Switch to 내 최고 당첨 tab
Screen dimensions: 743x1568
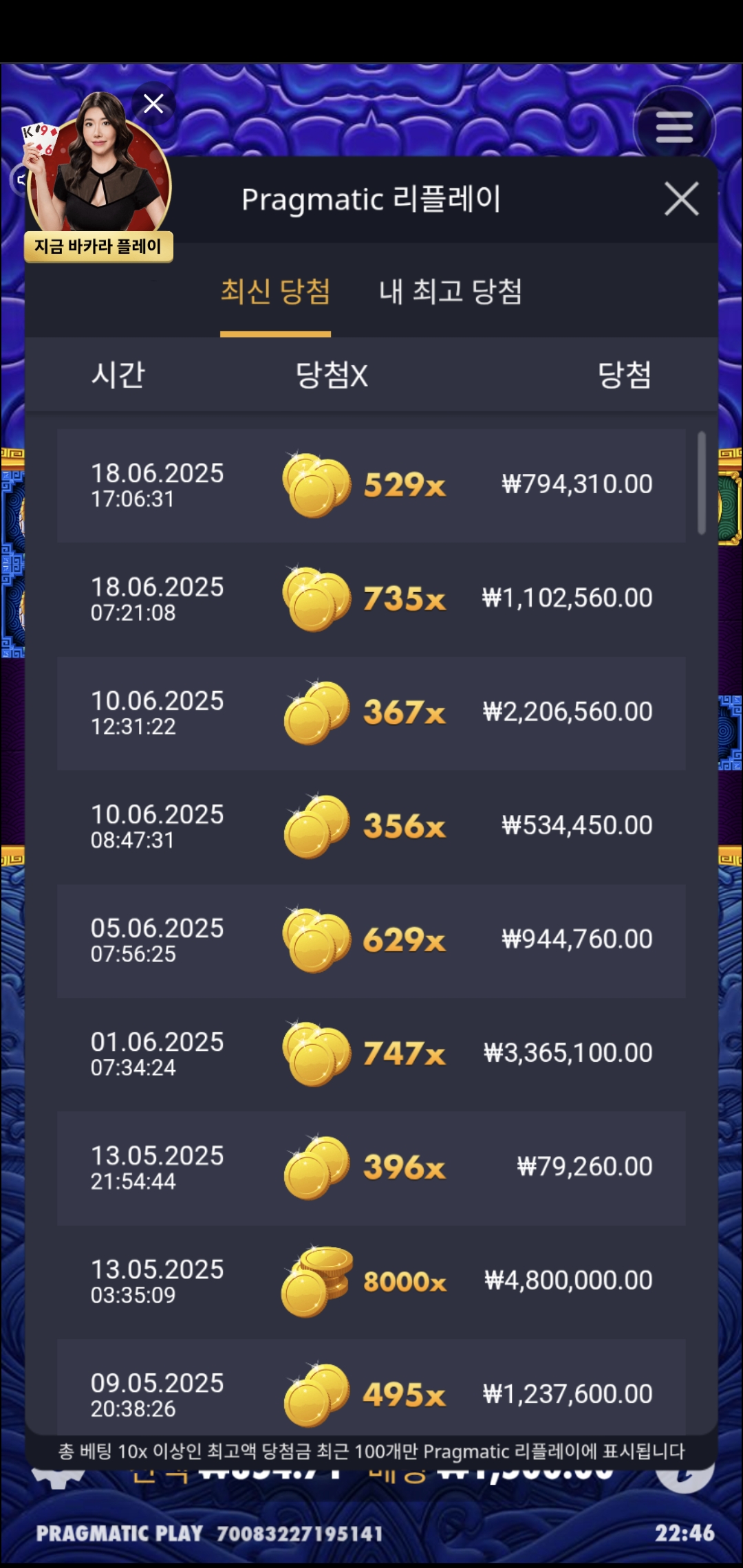pos(451,292)
